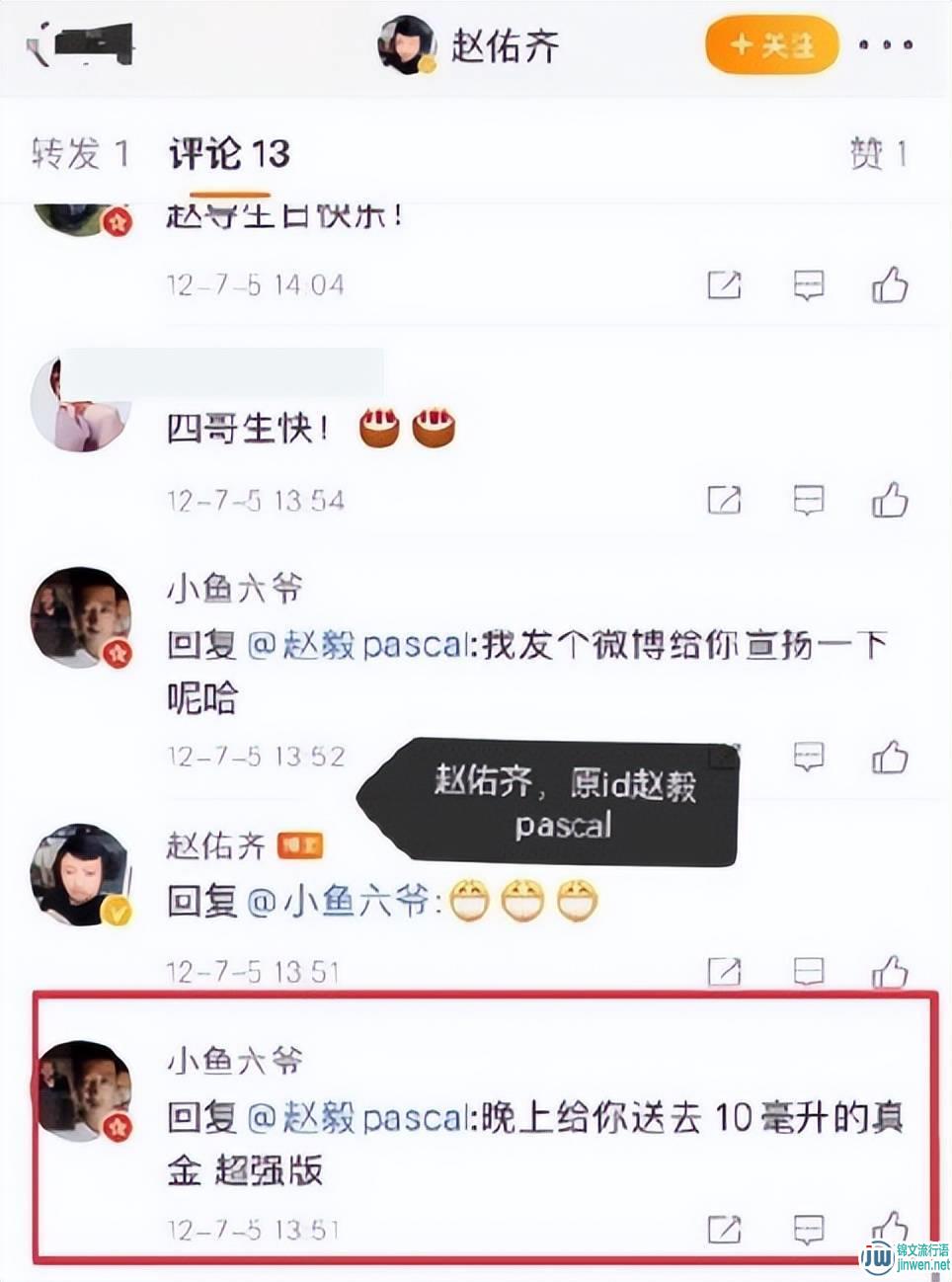Switch to the 赞 tab
This screenshot has width=952, height=1282.
[x=877, y=154]
